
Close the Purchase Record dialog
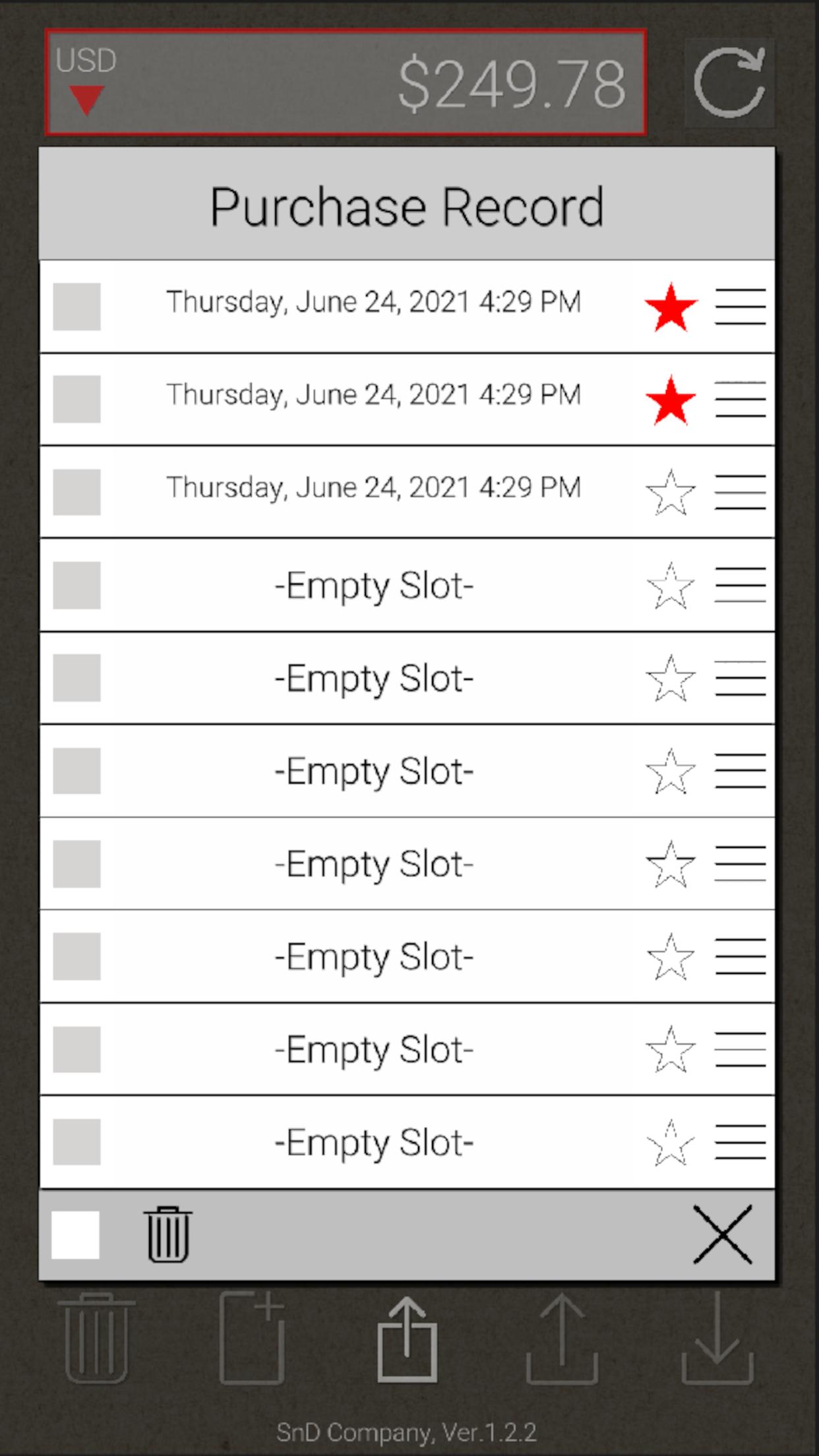[723, 1234]
